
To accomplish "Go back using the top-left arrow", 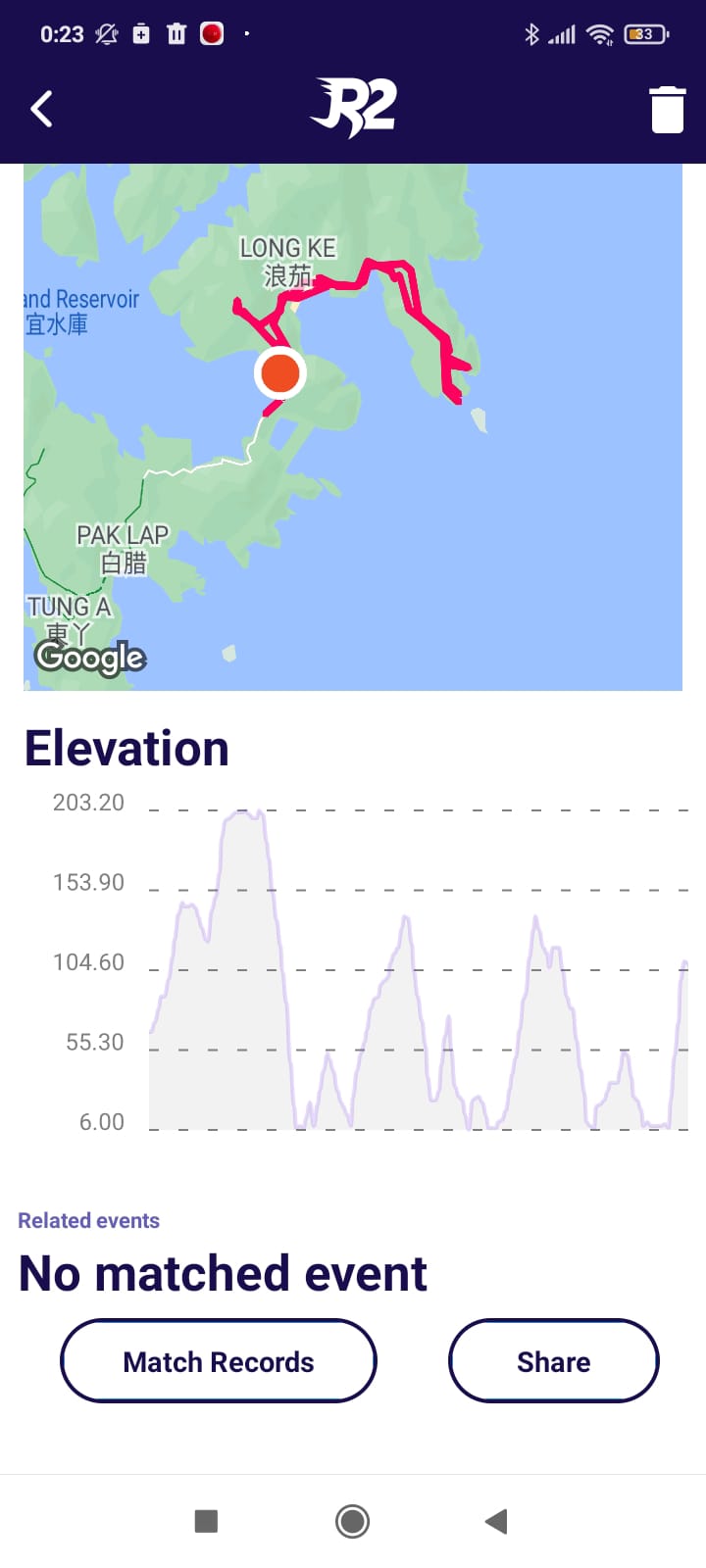I will pos(41,109).
